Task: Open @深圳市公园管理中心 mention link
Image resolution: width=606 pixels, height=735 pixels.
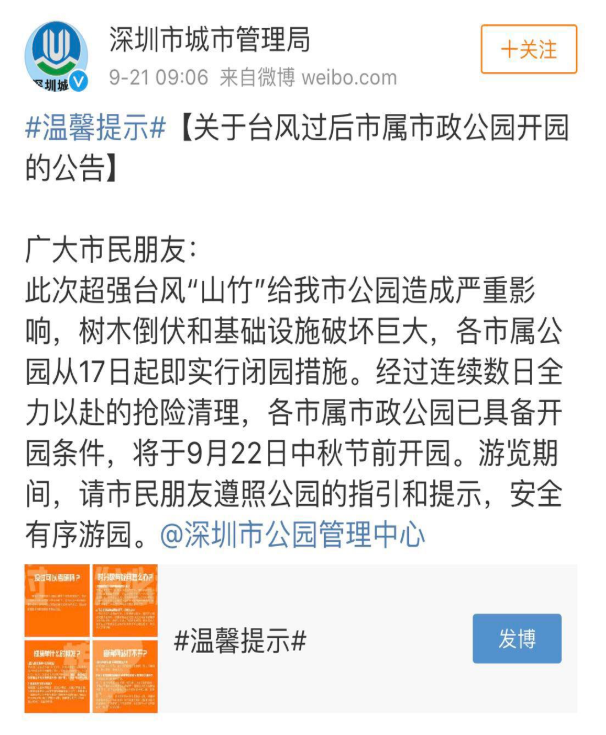Action: [292, 535]
